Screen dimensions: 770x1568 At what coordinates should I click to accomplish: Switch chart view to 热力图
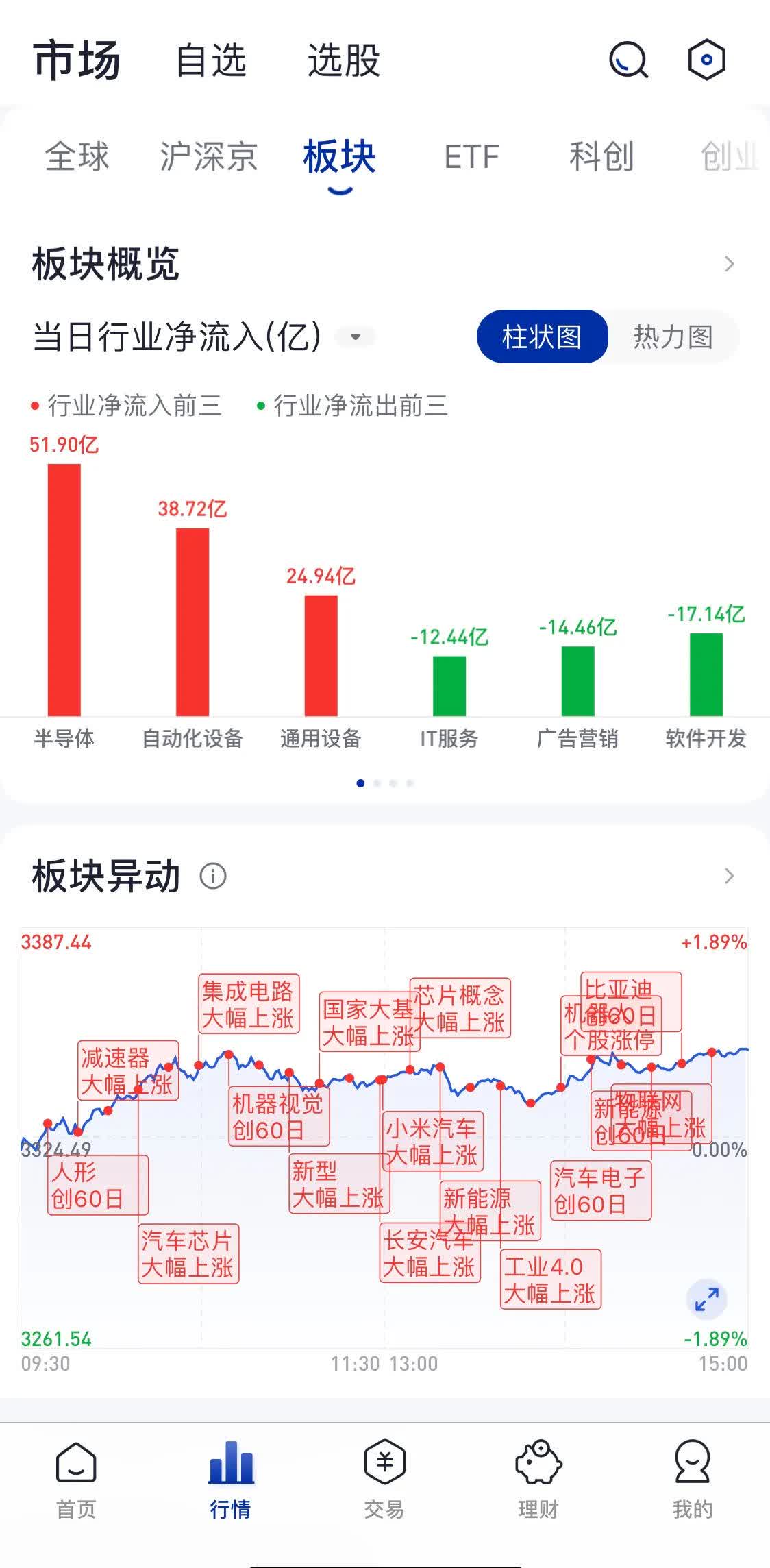(673, 336)
